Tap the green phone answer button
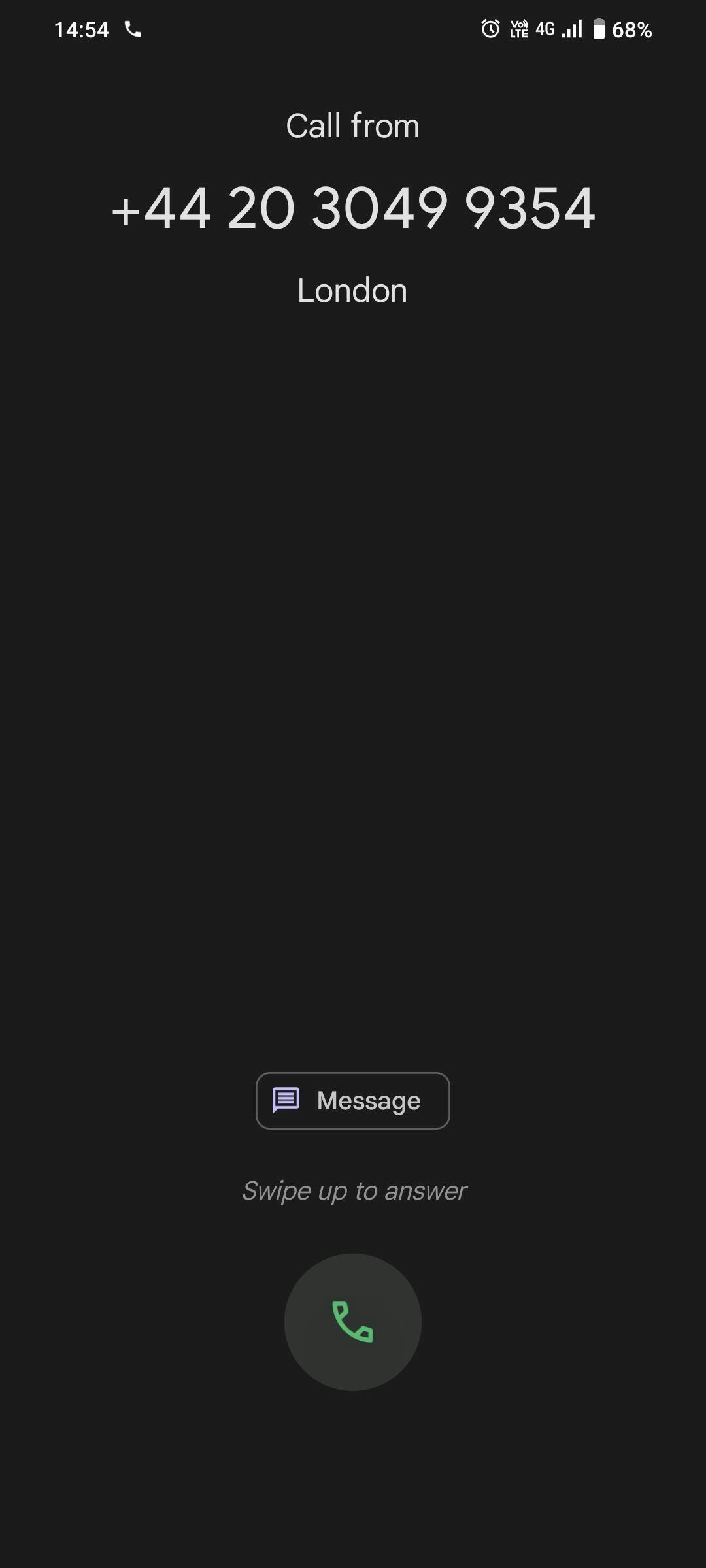The height and width of the screenshot is (1568, 706). tap(352, 1322)
